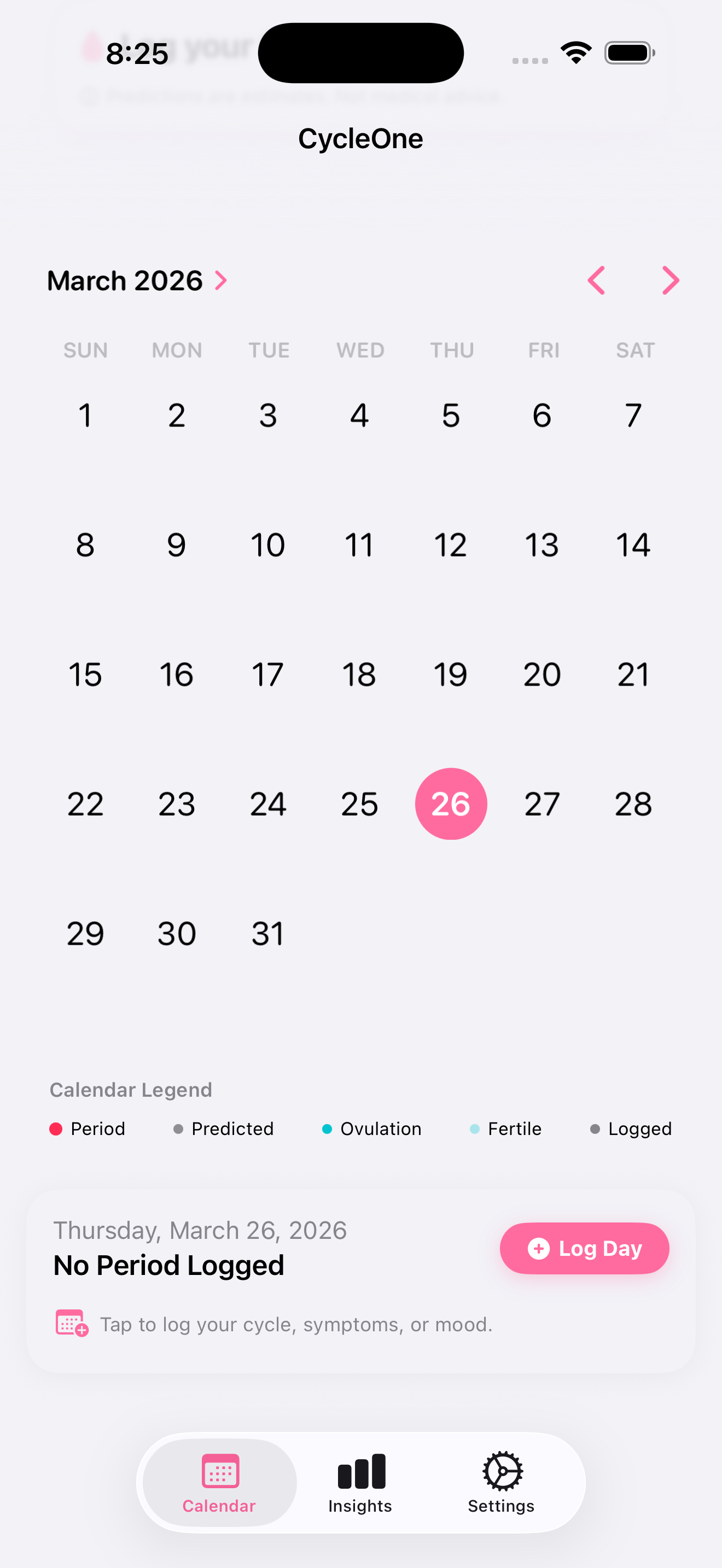This screenshot has width=722, height=1568.
Task: Advance to next month with right chevron
Action: pyautogui.click(x=670, y=280)
